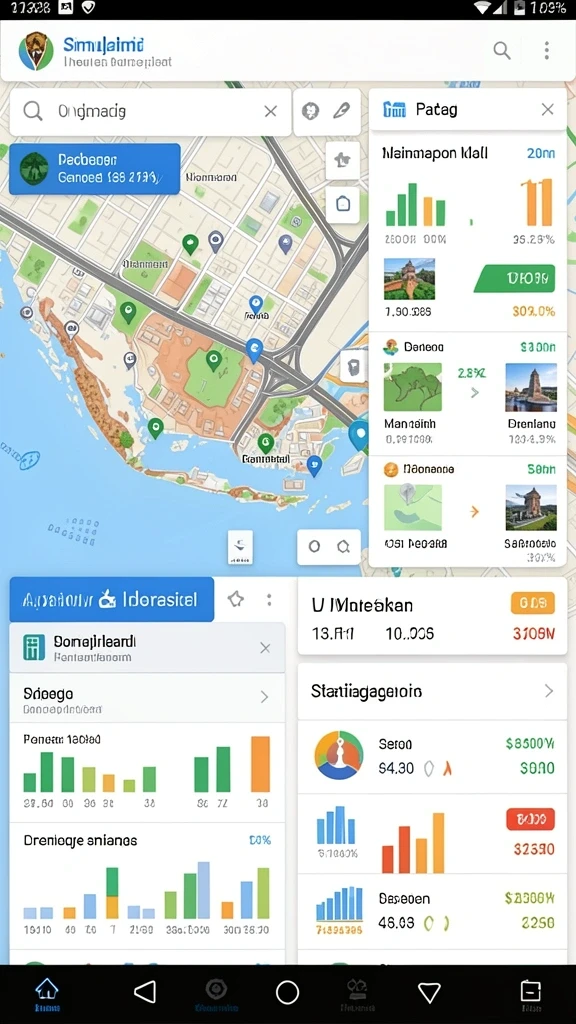Open the three-dot menu beside the star
The height and width of the screenshot is (1024, 576).
pyautogui.click(x=269, y=600)
